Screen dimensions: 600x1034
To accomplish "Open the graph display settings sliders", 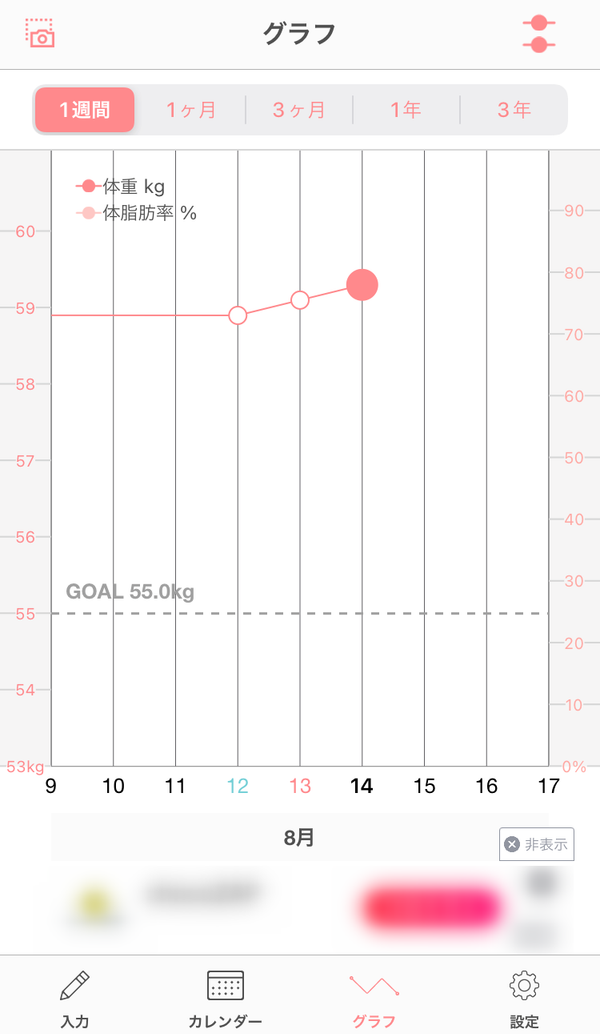I will click(539, 34).
